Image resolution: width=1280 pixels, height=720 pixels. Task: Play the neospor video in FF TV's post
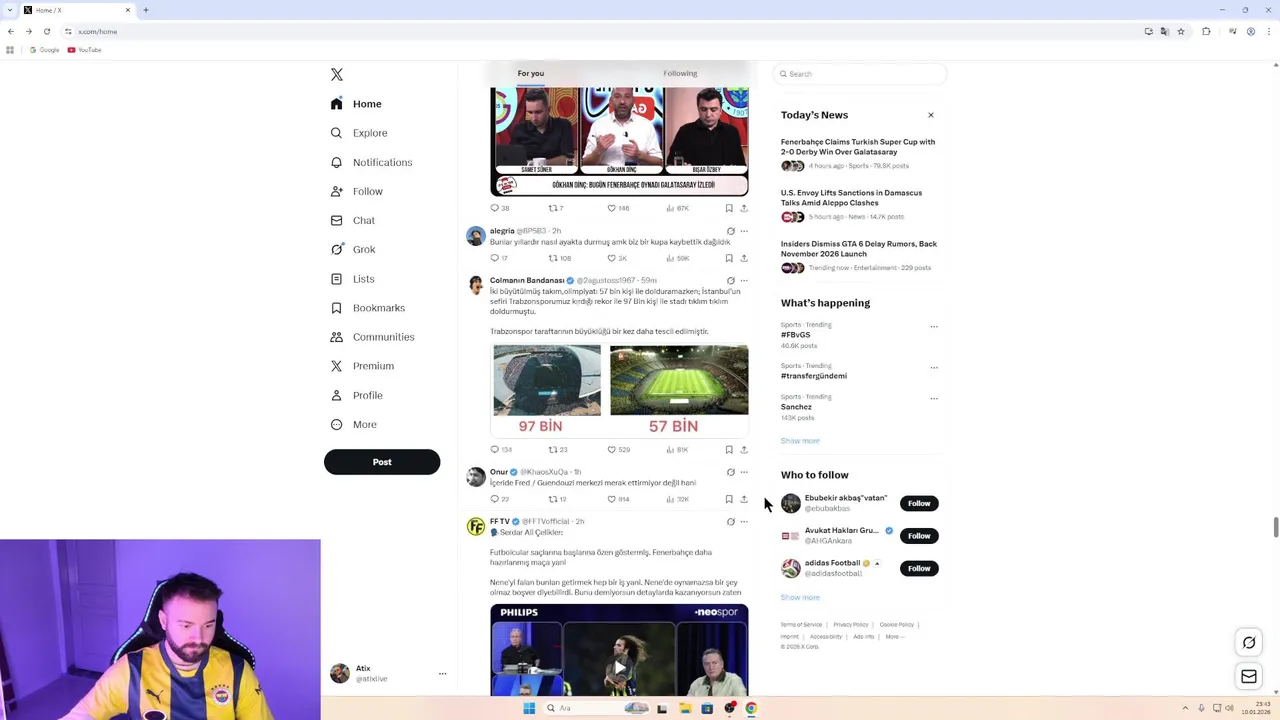click(619, 666)
